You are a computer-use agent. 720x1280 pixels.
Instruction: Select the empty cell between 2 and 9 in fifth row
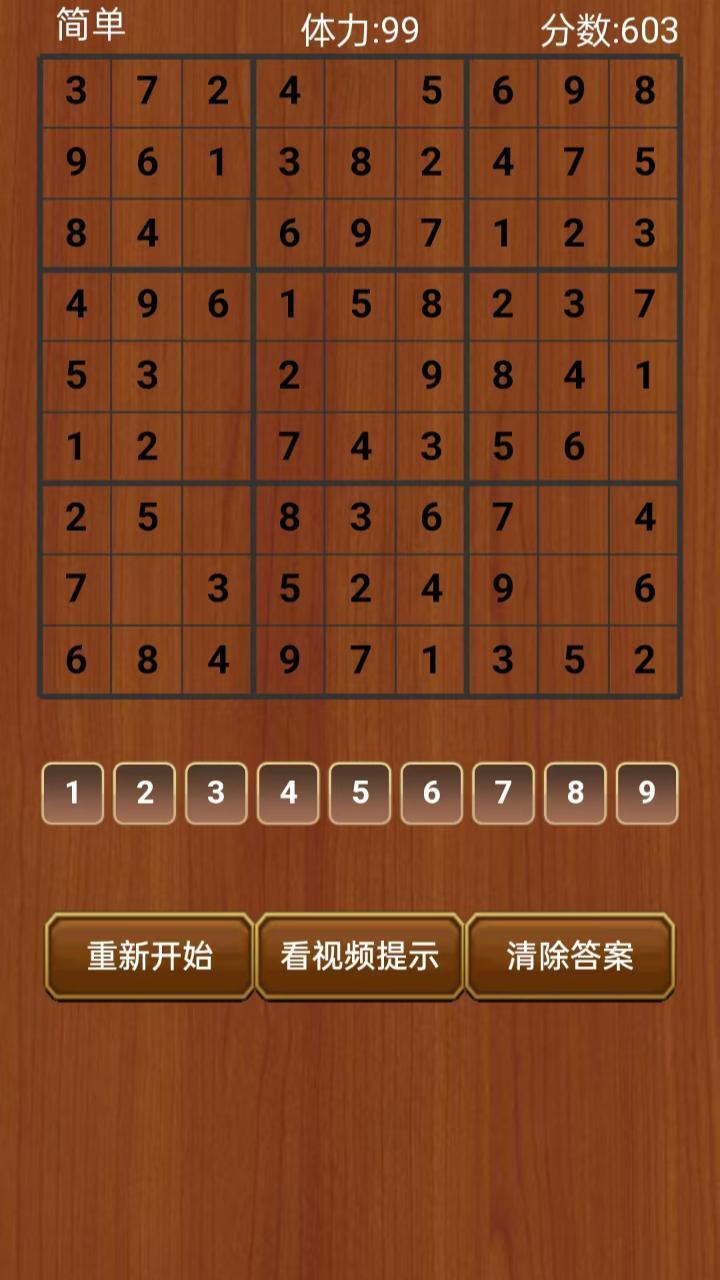[x=360, y=376]
